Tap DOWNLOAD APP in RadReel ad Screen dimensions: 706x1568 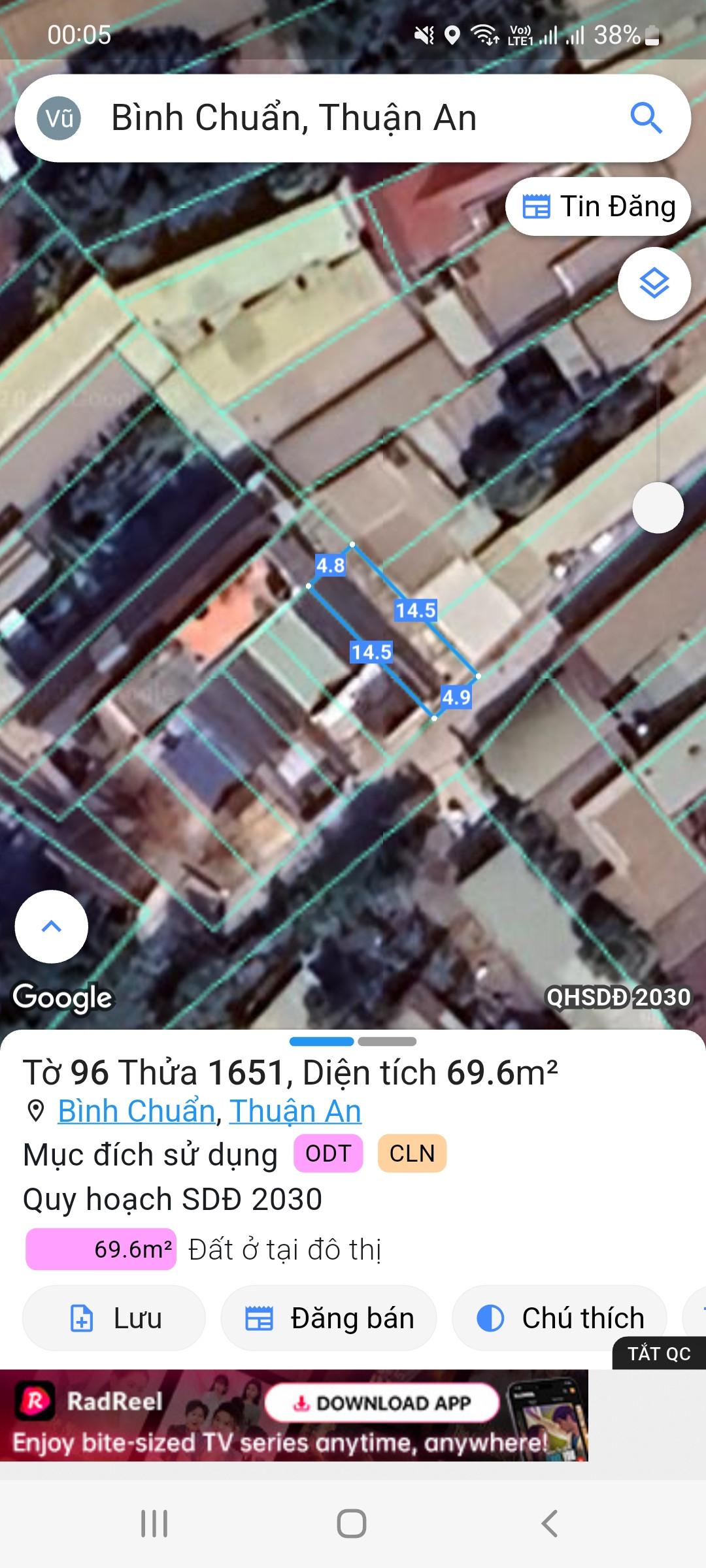(x=382, y=1403)
